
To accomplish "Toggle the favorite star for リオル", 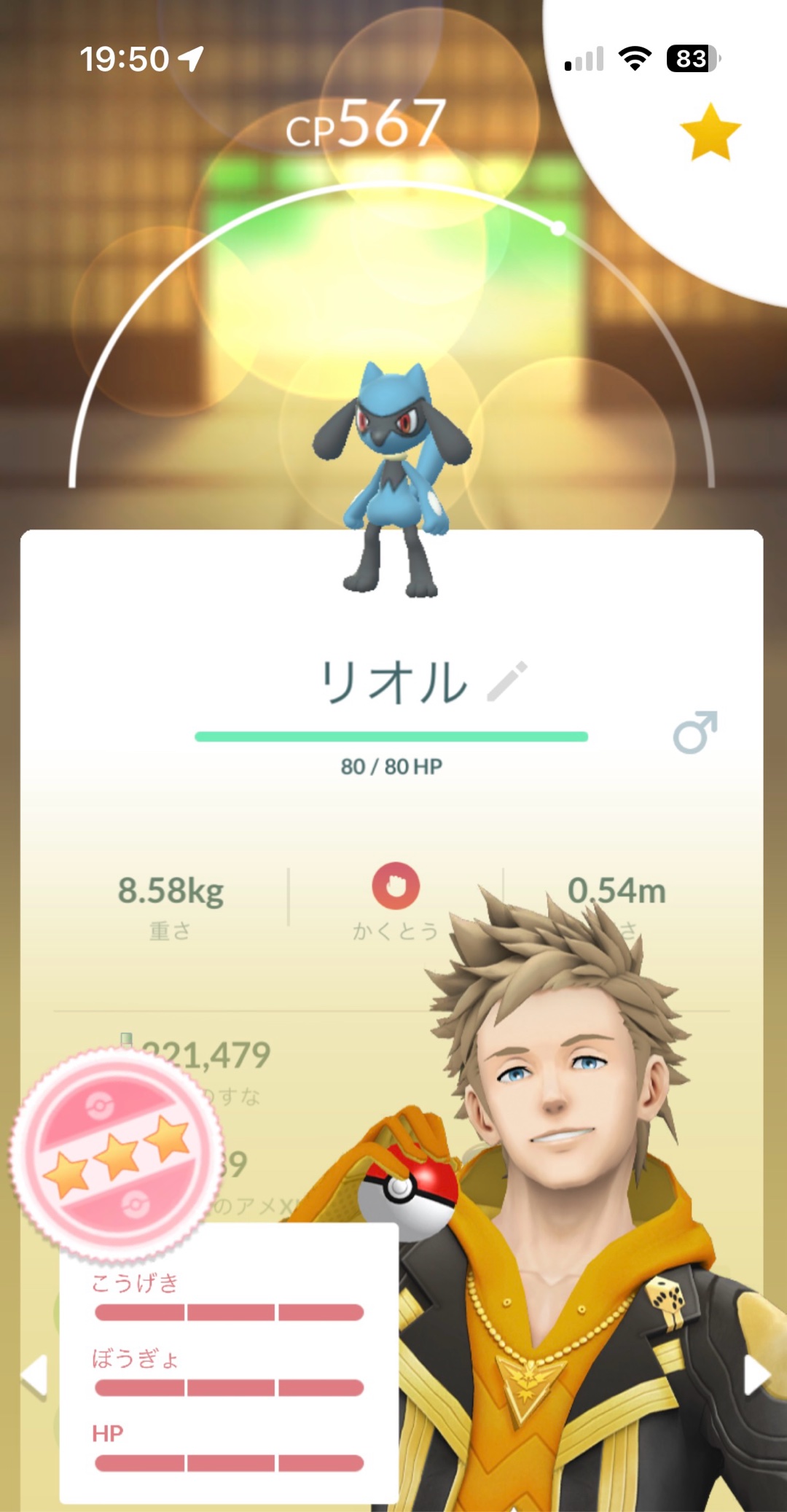I will [710, 133].
